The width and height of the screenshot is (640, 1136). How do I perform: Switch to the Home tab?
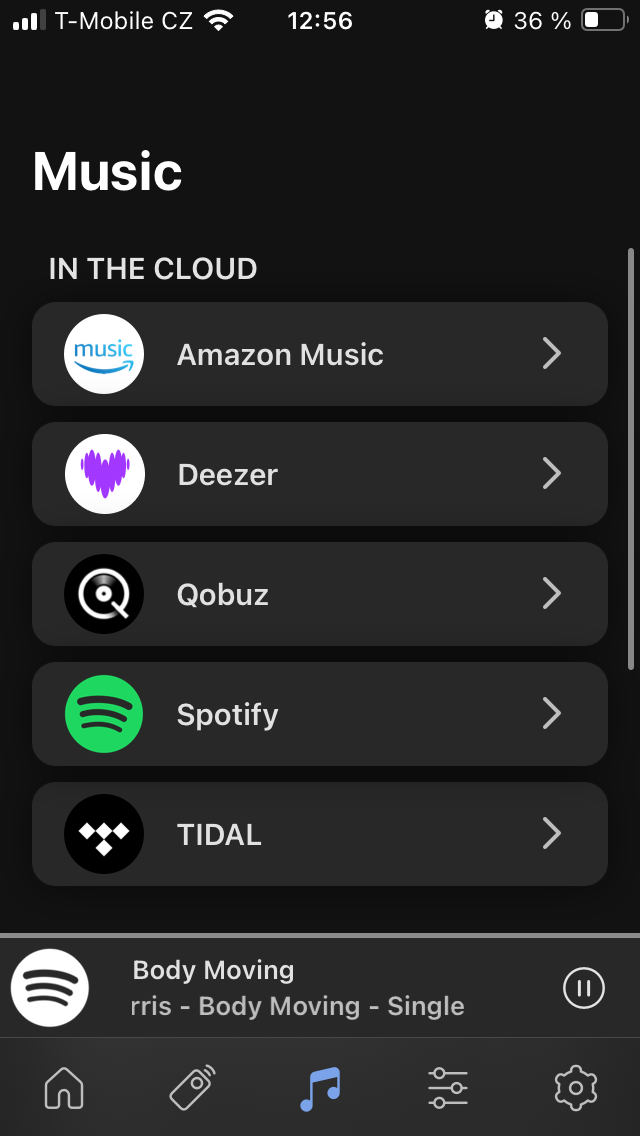64,1088
